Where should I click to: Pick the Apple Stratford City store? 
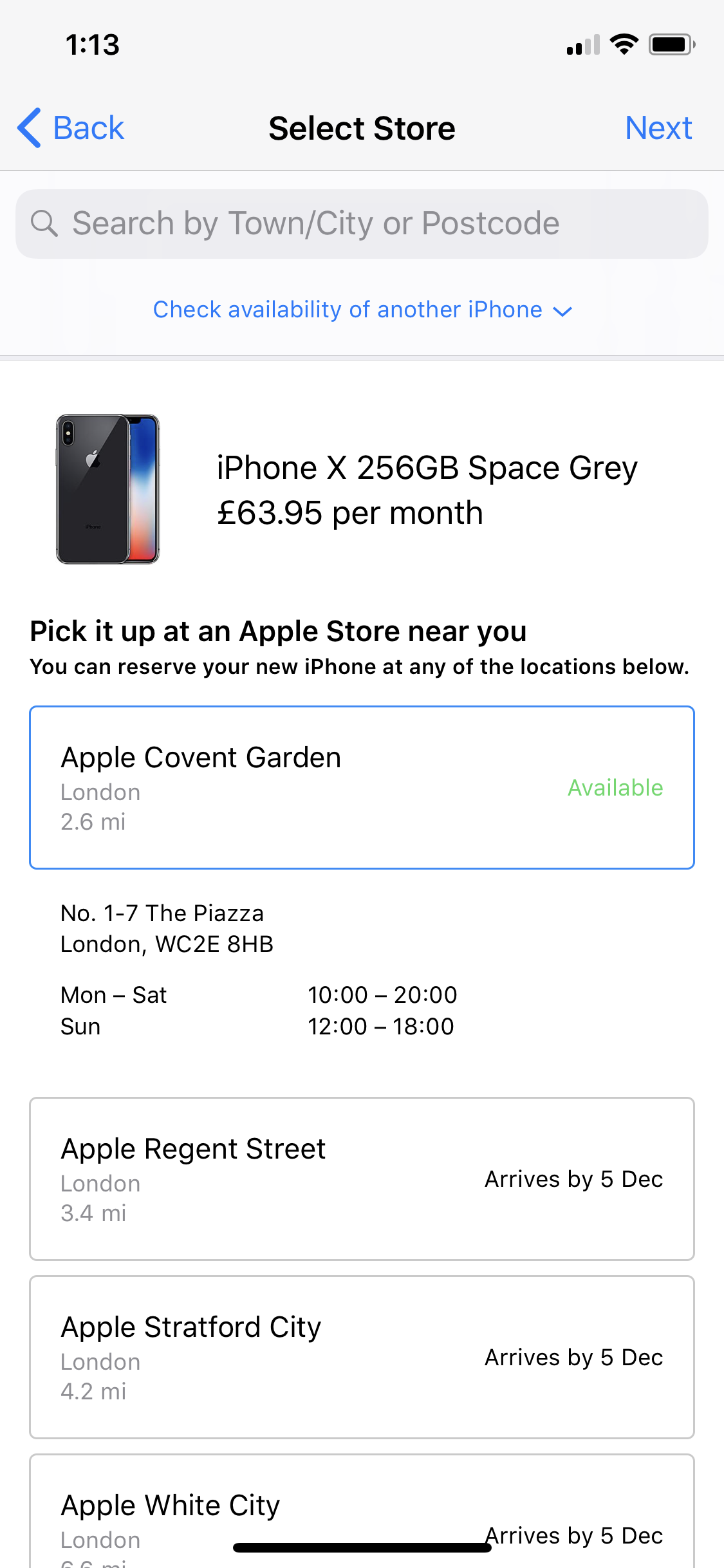pos(362,1358)
